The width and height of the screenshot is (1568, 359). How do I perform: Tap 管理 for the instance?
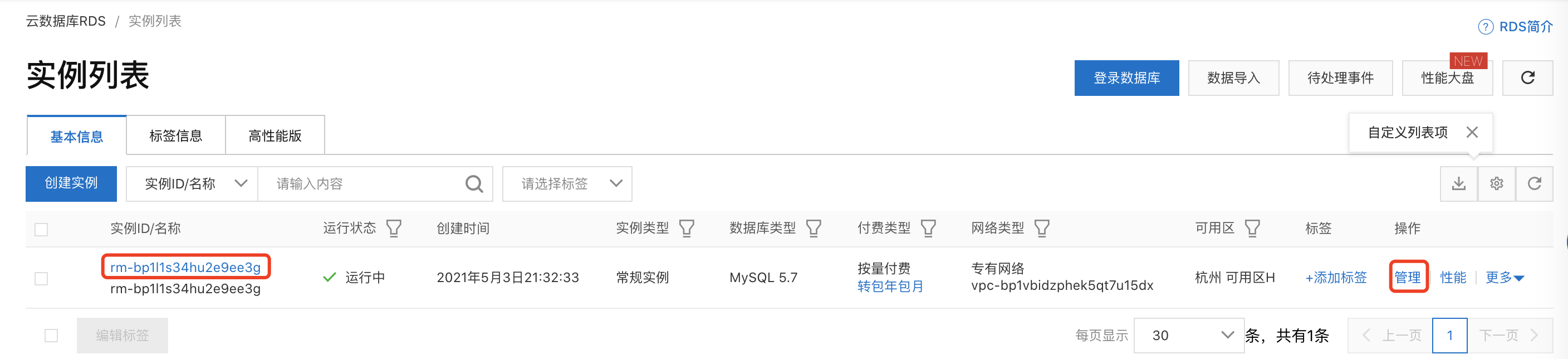[1408, 277]
